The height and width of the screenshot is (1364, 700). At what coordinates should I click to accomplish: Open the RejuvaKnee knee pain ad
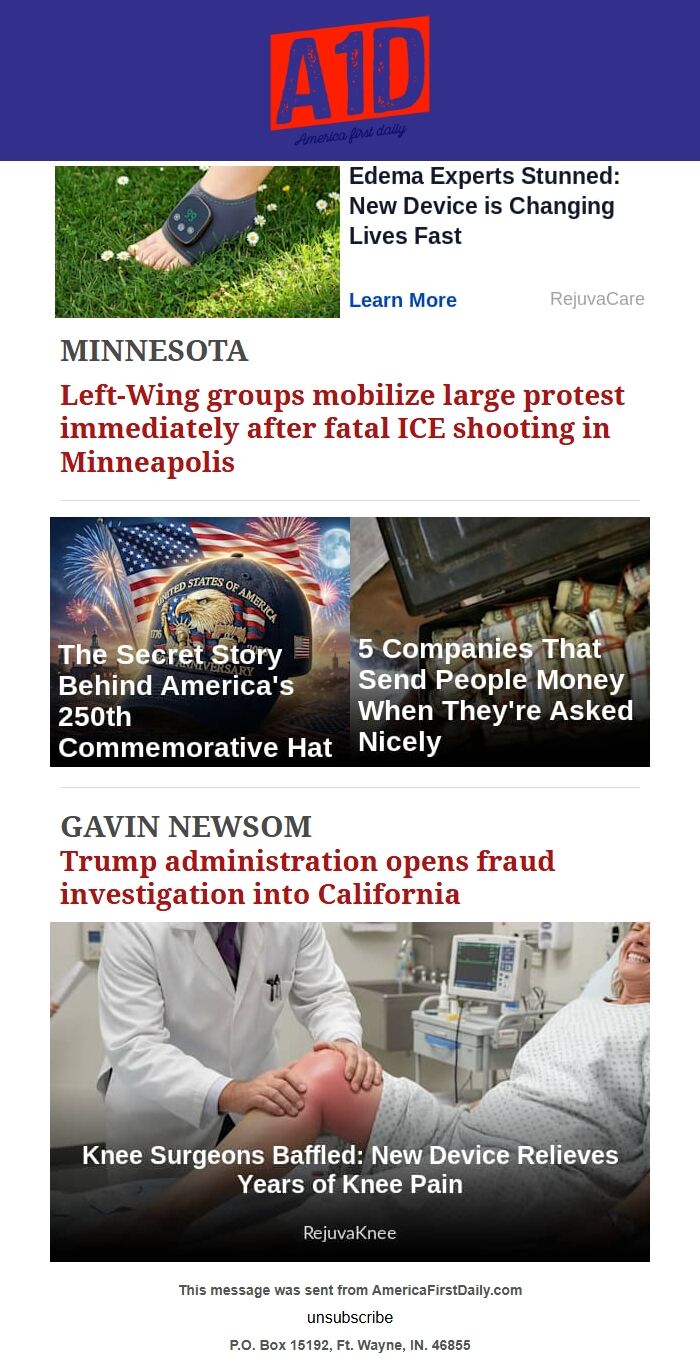click(x=350, y=1091)
